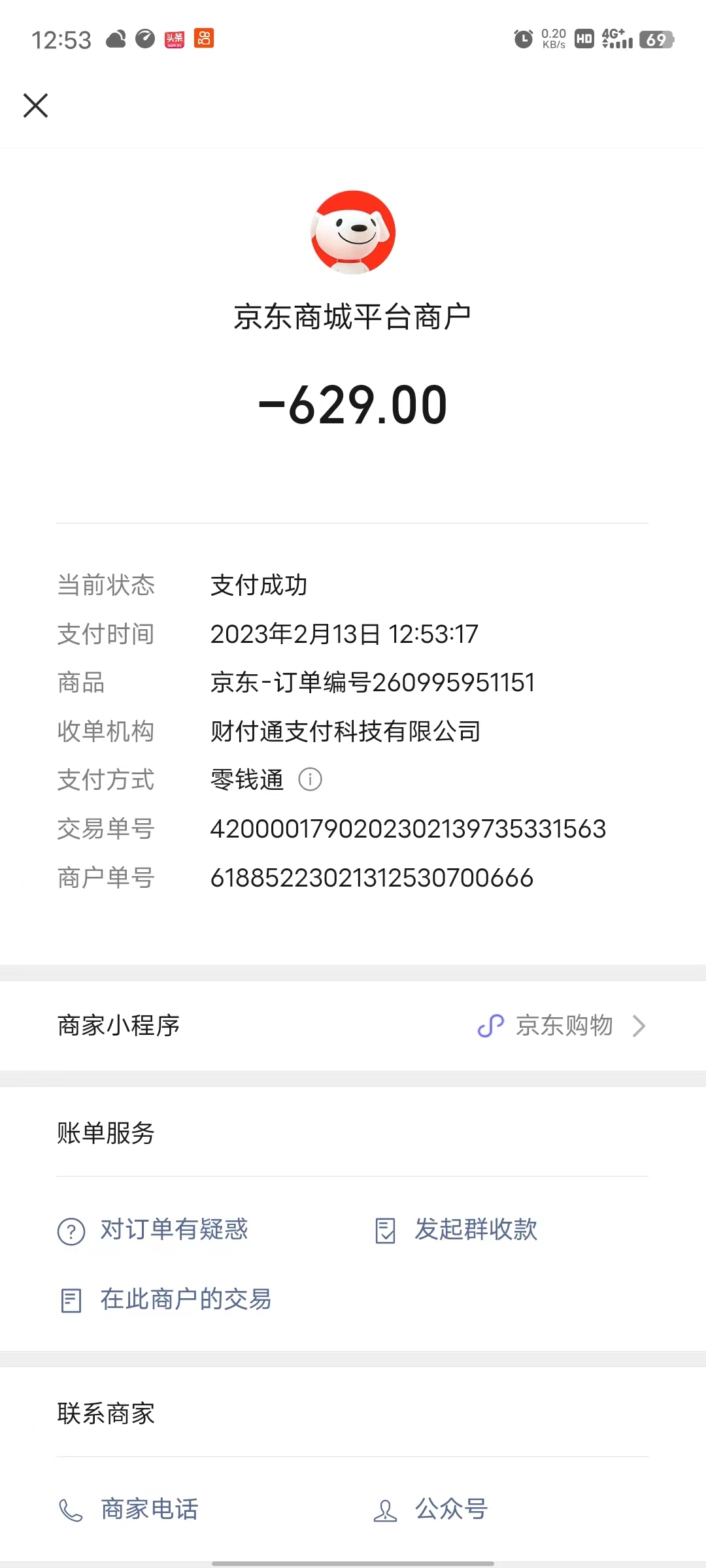This screenshot has height=1568, width=706.
Task: Call via 商家电话
Action: 128,1510
